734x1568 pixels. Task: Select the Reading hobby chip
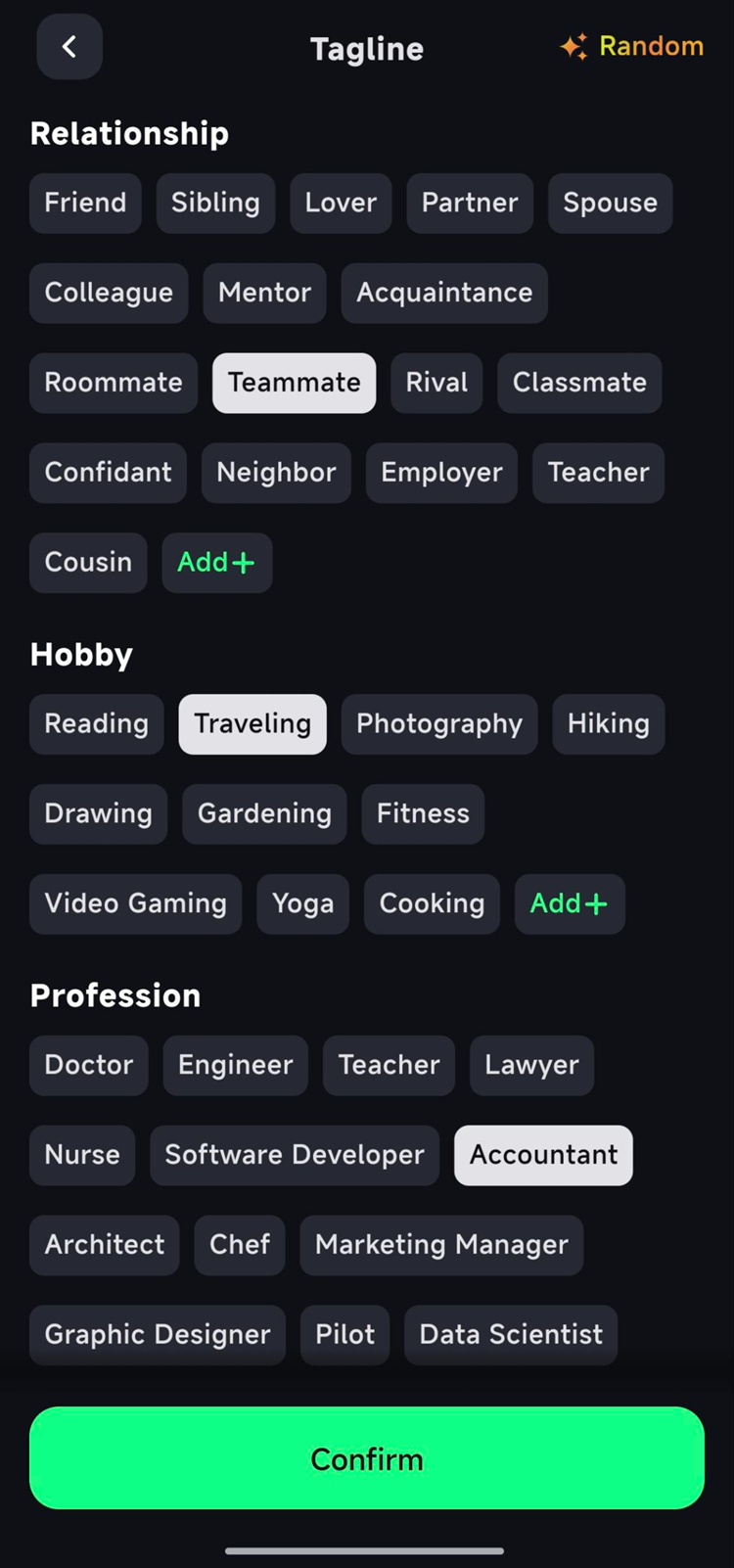96,724
